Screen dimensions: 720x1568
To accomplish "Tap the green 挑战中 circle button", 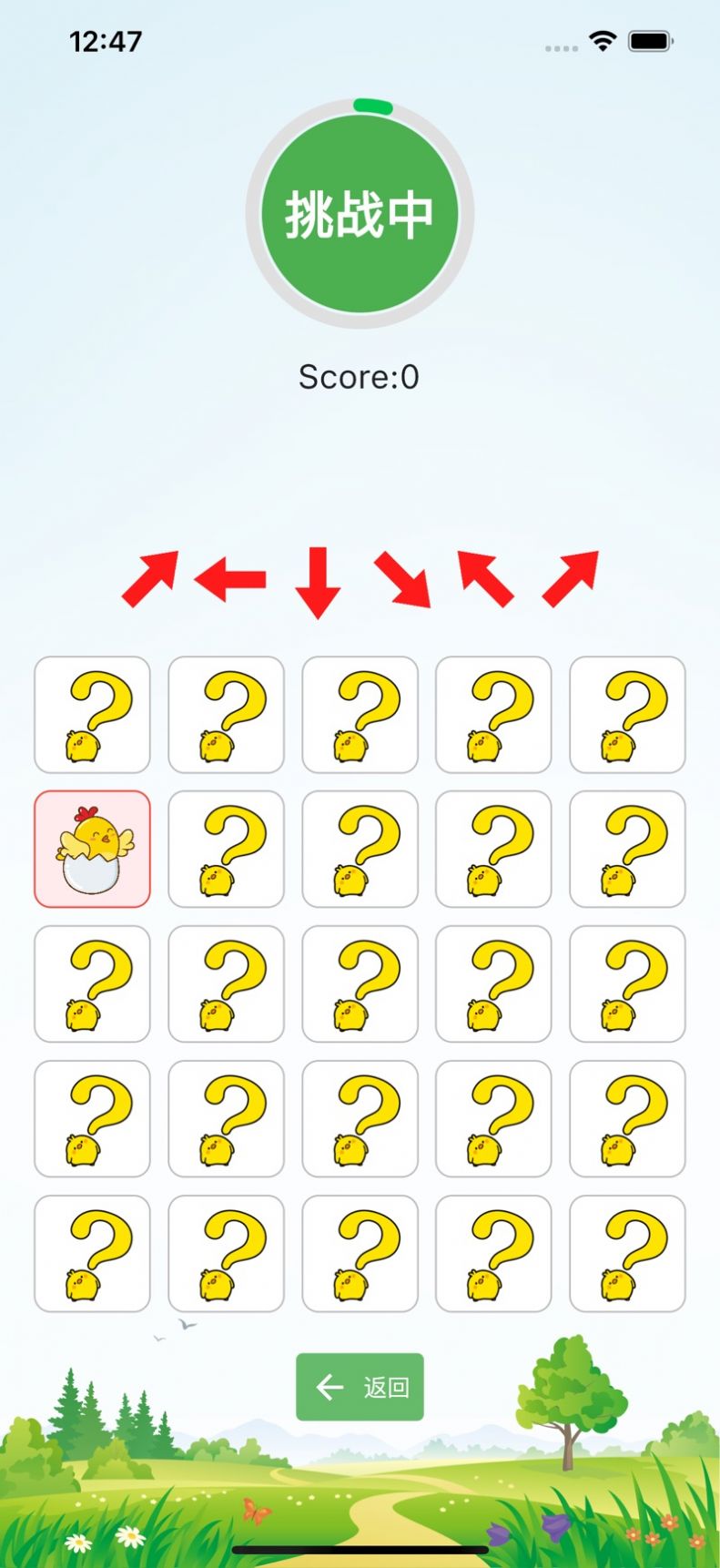I will 360,214.
